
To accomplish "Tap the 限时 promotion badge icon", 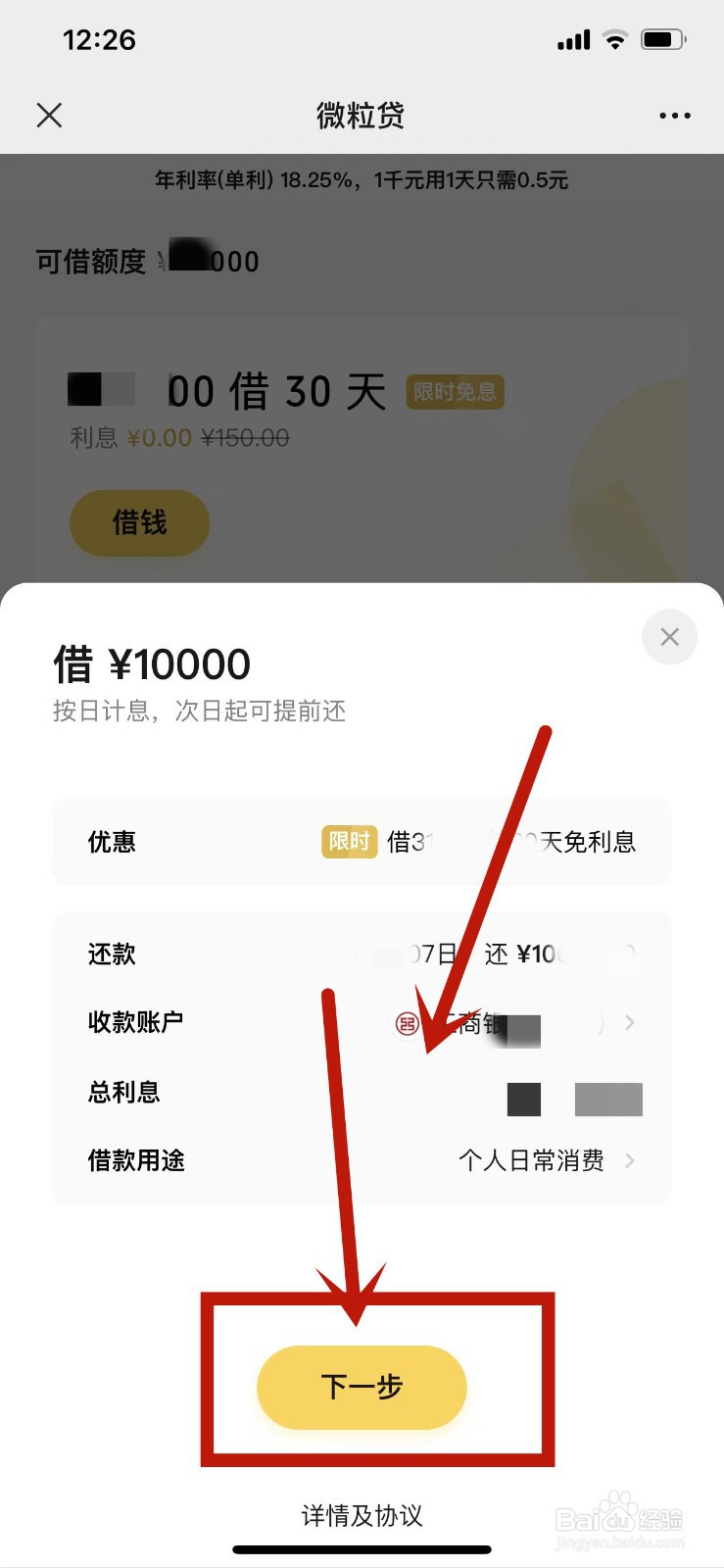I will 349,842.
